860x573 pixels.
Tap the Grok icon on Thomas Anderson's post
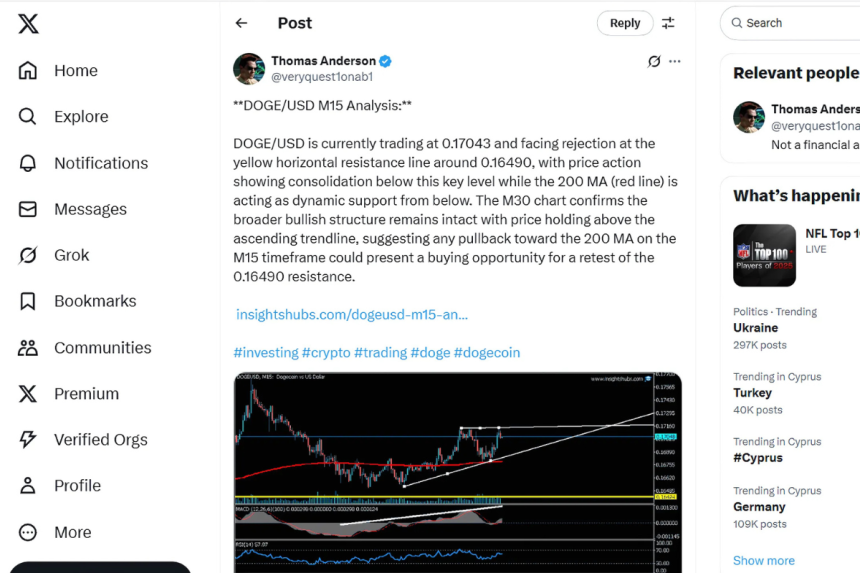pos(654,62)
